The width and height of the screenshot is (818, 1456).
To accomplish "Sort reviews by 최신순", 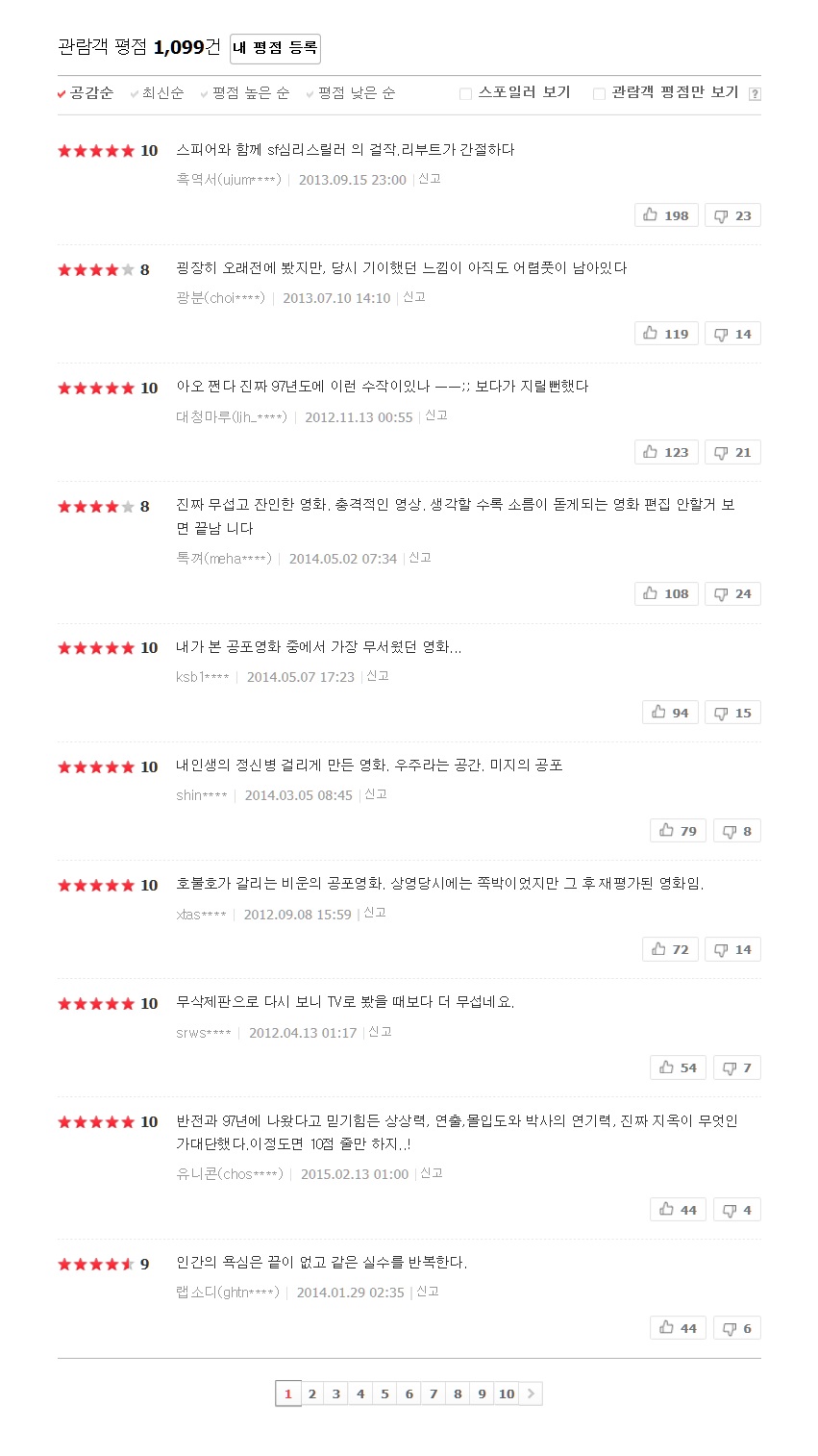I will [x=161, y=93].
